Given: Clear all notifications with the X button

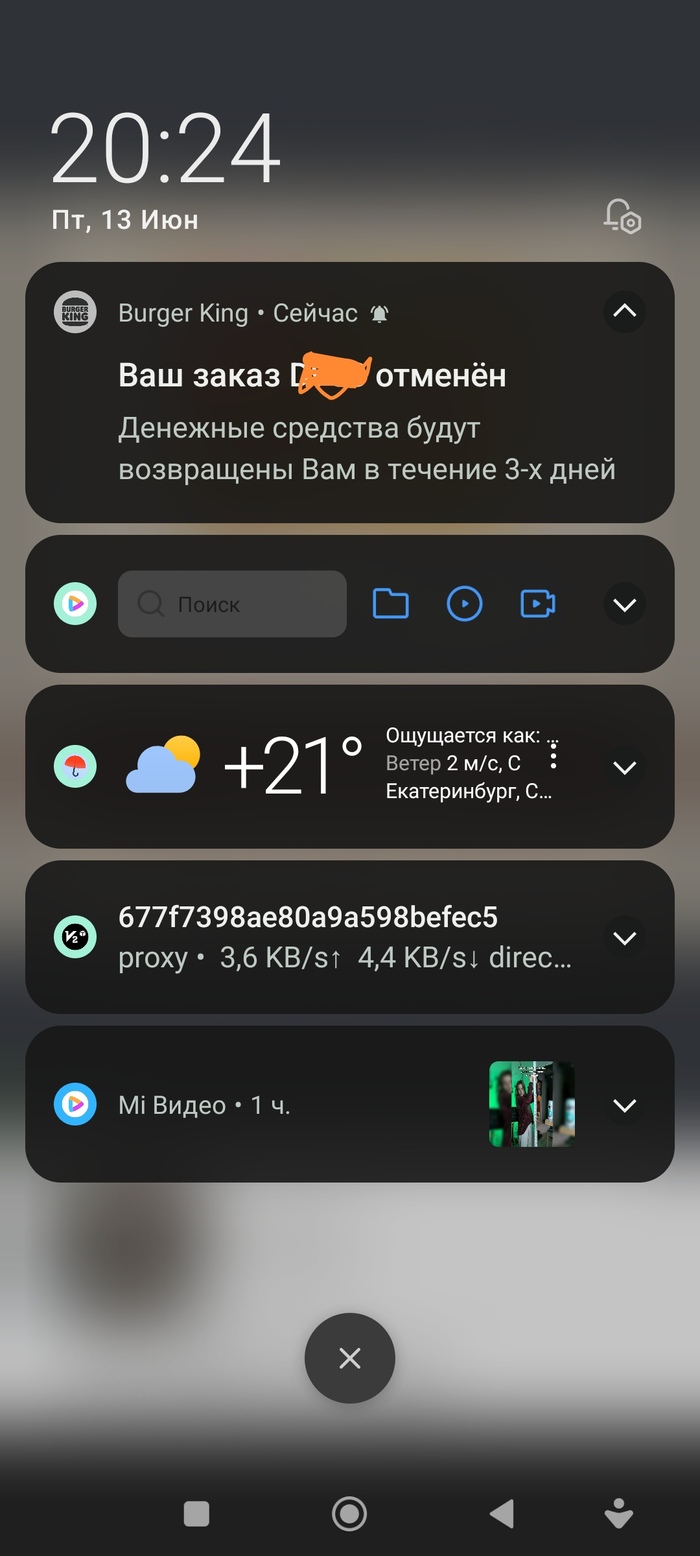Looking at the screenshot, I should [350, 1358].
